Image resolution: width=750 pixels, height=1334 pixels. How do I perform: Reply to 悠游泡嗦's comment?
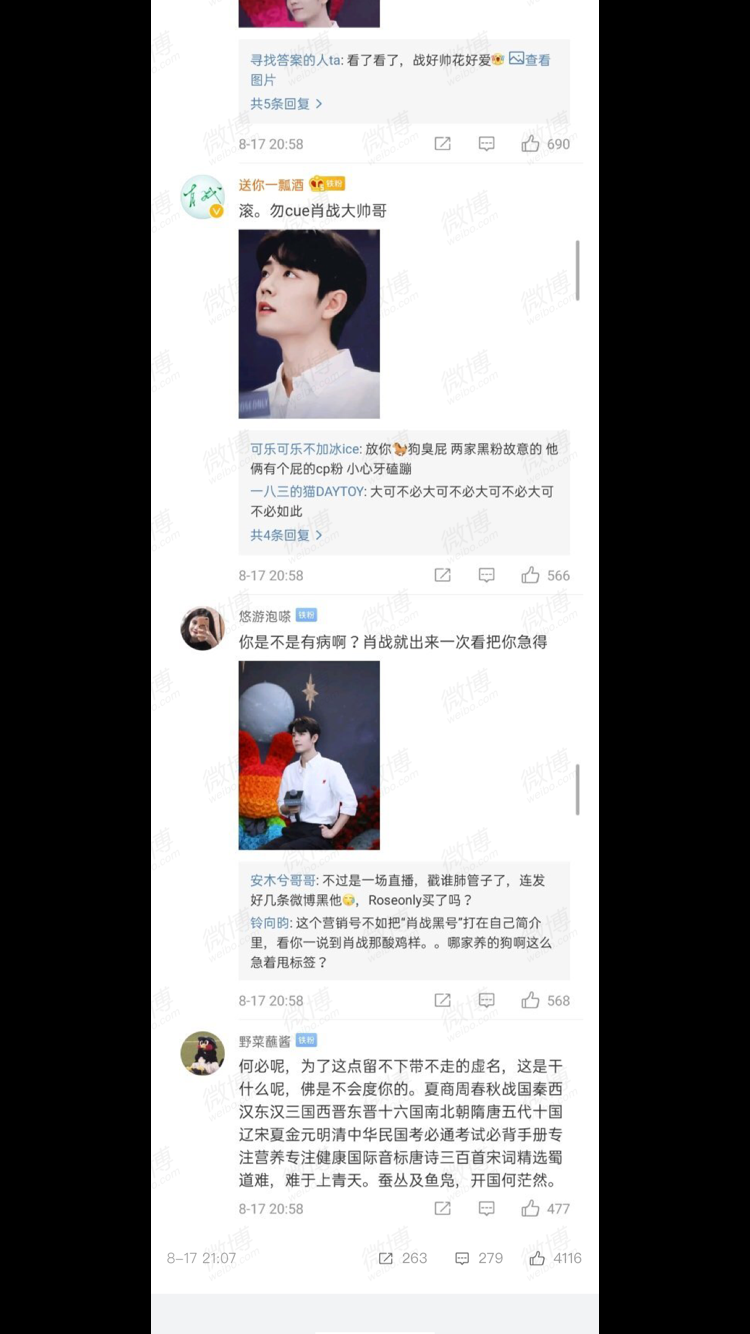click(487, 1000)
